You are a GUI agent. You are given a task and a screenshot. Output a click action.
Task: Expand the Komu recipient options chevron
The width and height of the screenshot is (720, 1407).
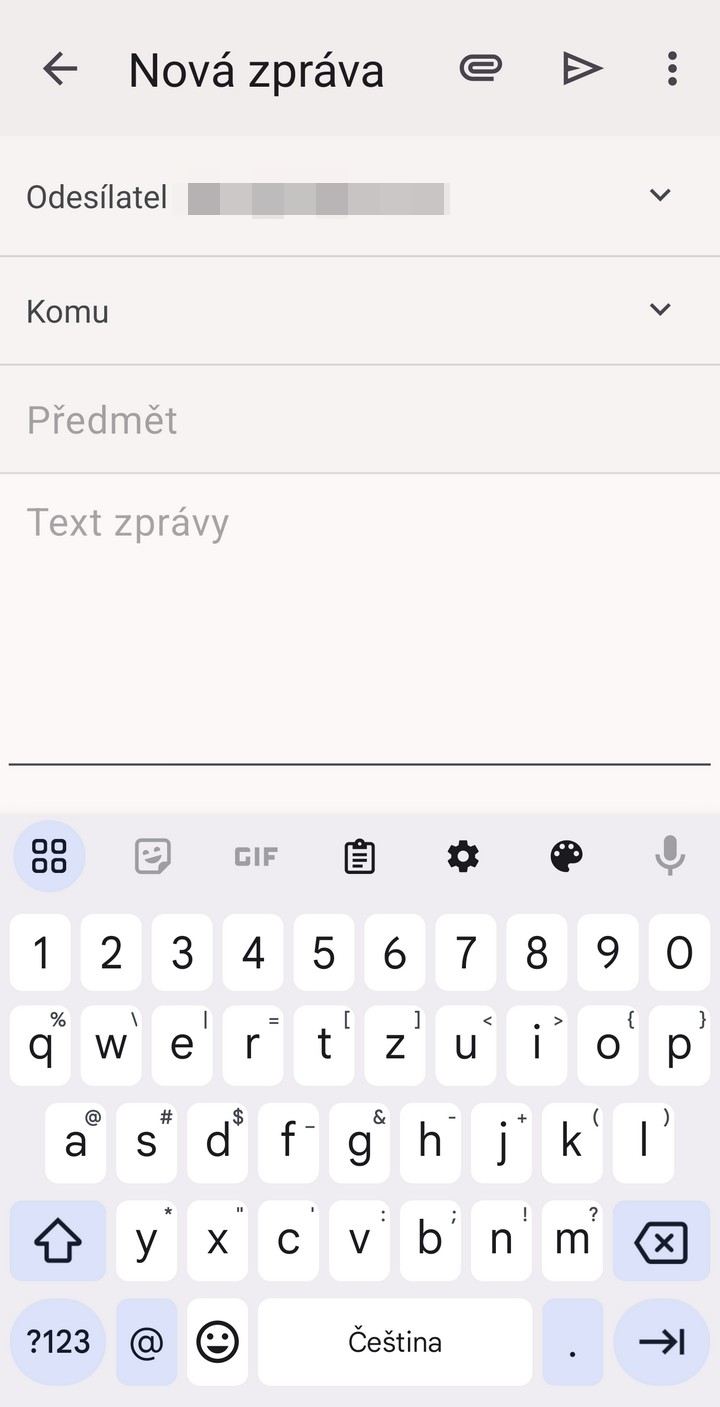point(660,309)
